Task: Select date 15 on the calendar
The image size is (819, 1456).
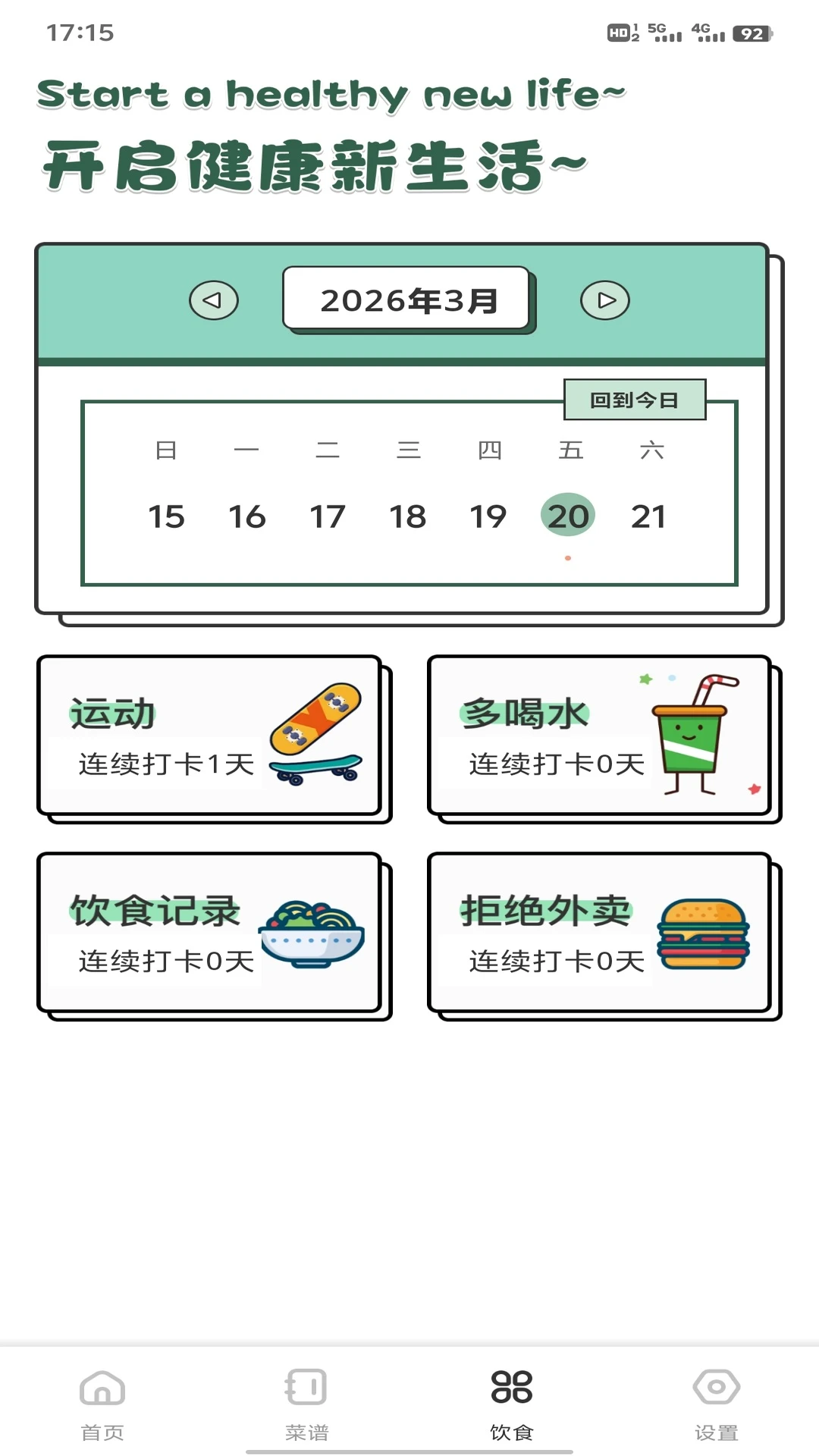Action: pyautogui.click(x=168, y=516)
